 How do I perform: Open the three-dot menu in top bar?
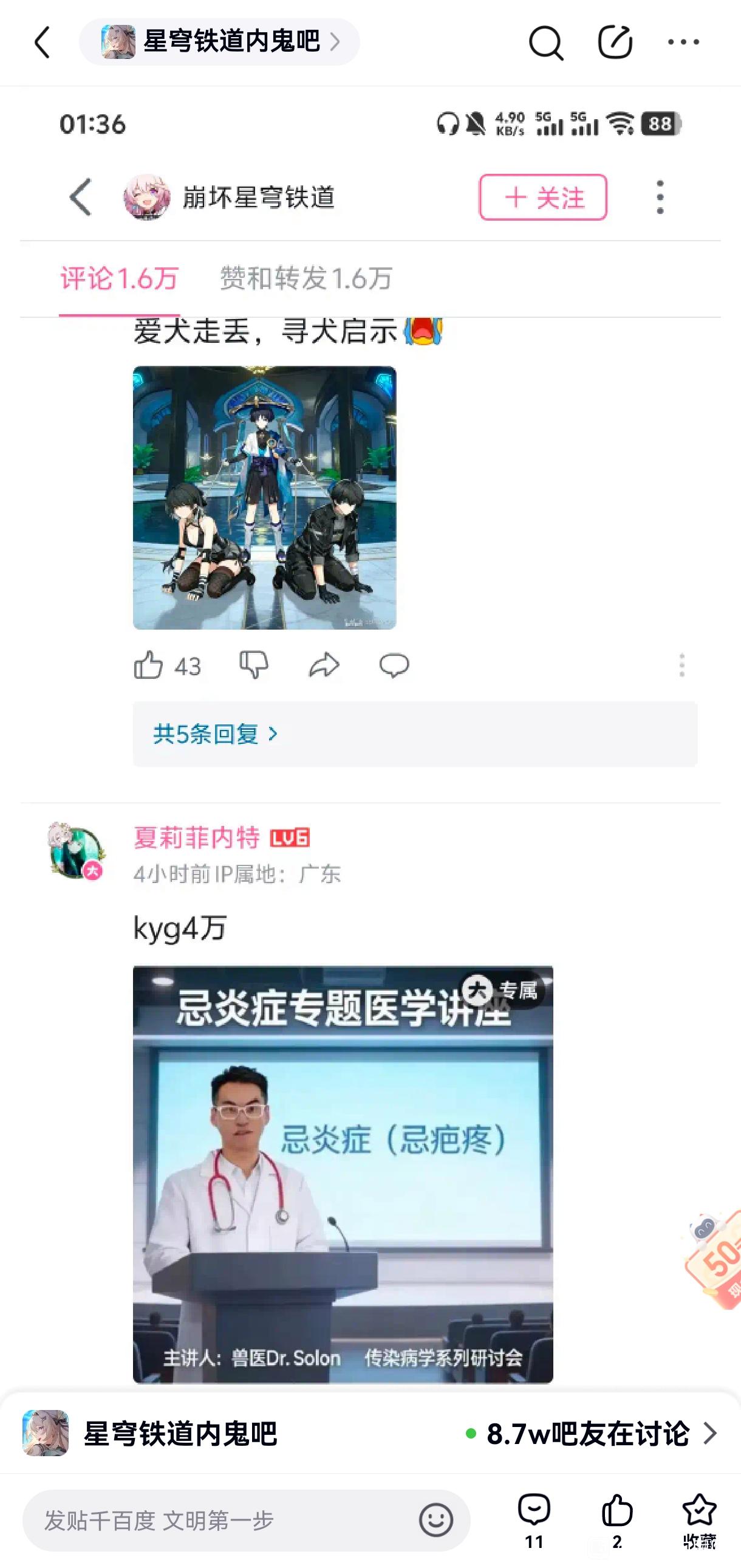click(x=683, y=42)
